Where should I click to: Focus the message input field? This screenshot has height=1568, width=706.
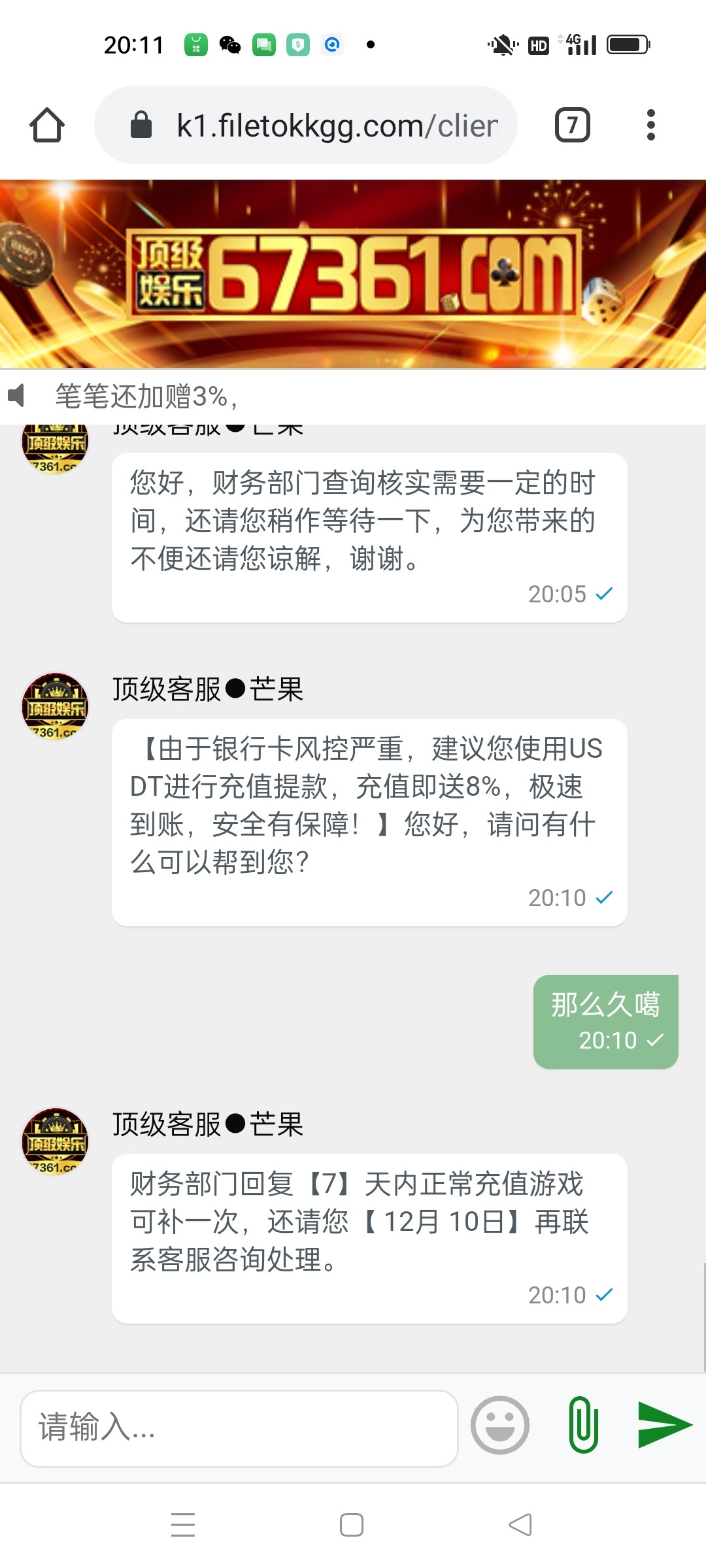click(x=239, y=1428)
